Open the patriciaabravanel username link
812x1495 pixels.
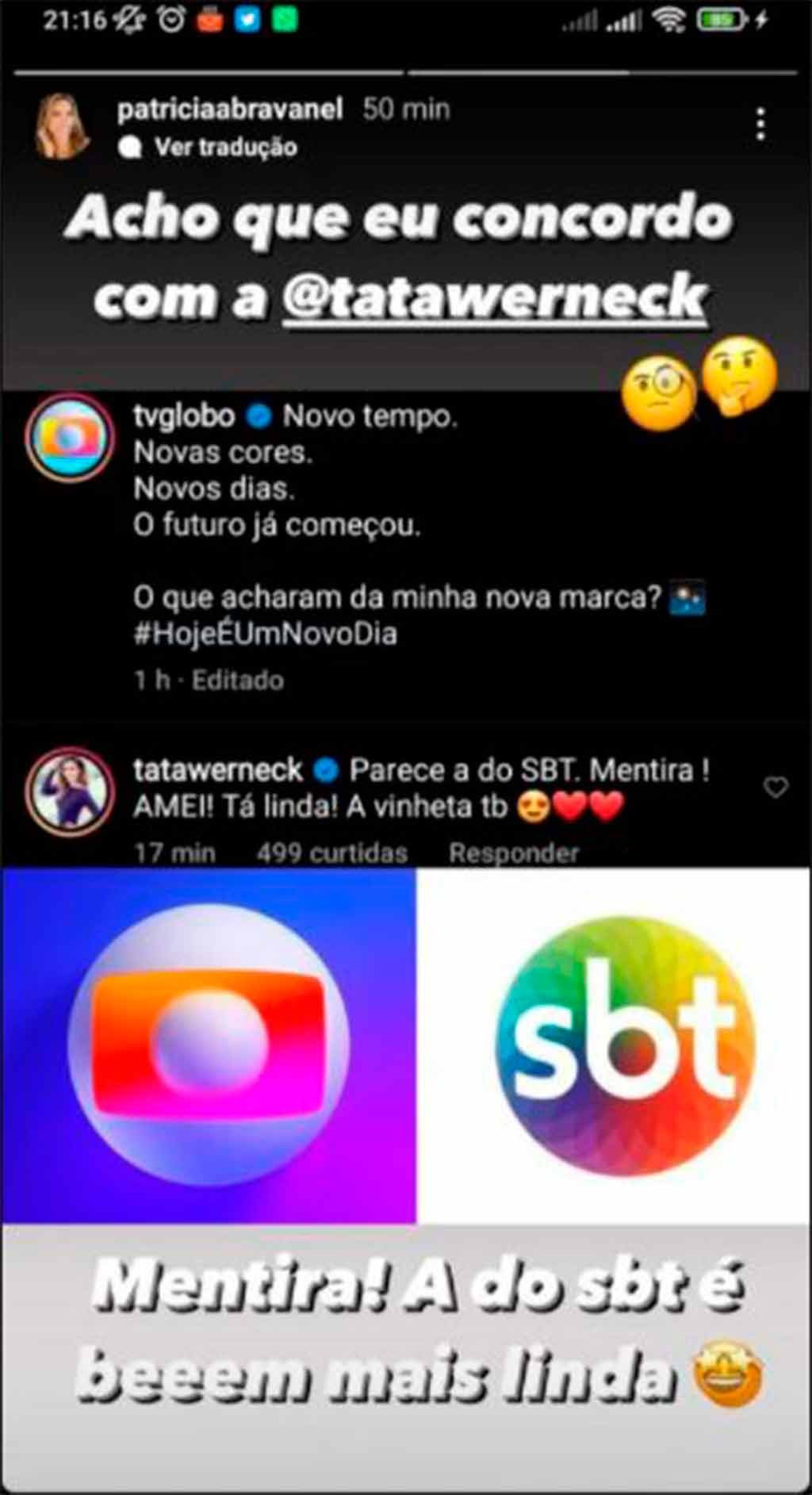pos(229,109)
